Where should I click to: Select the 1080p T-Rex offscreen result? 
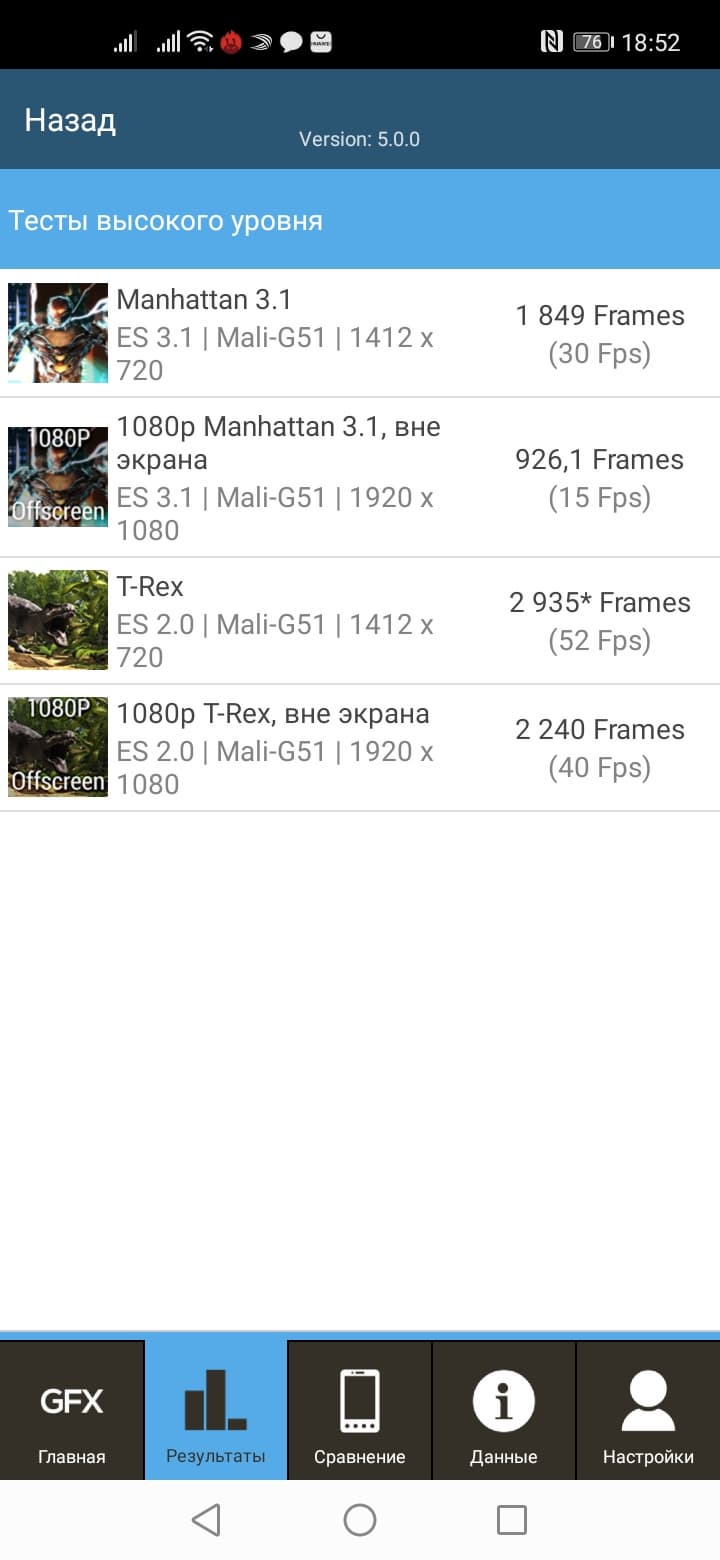tap(360, 748)
